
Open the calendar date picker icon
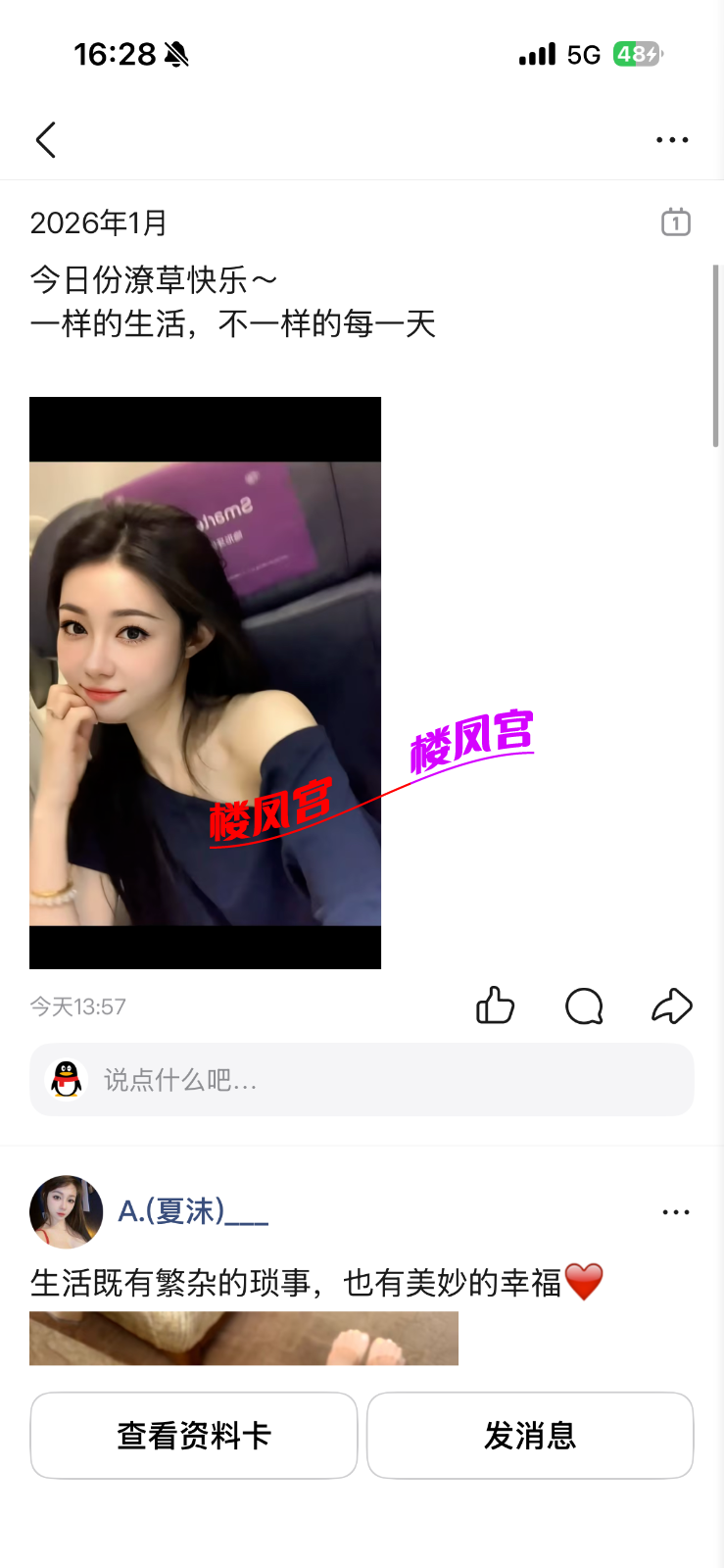pos(675,222)
